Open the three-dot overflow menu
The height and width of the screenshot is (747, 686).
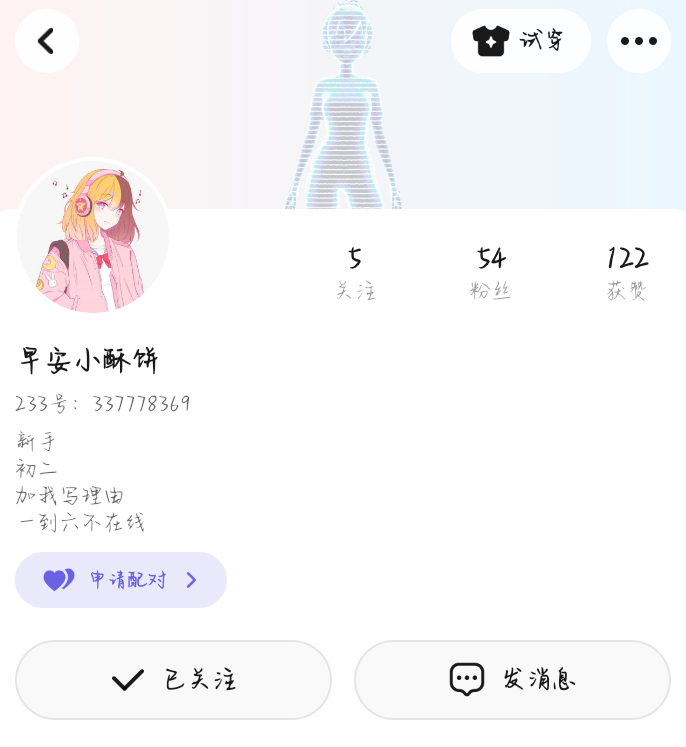(x=638, y=41)
